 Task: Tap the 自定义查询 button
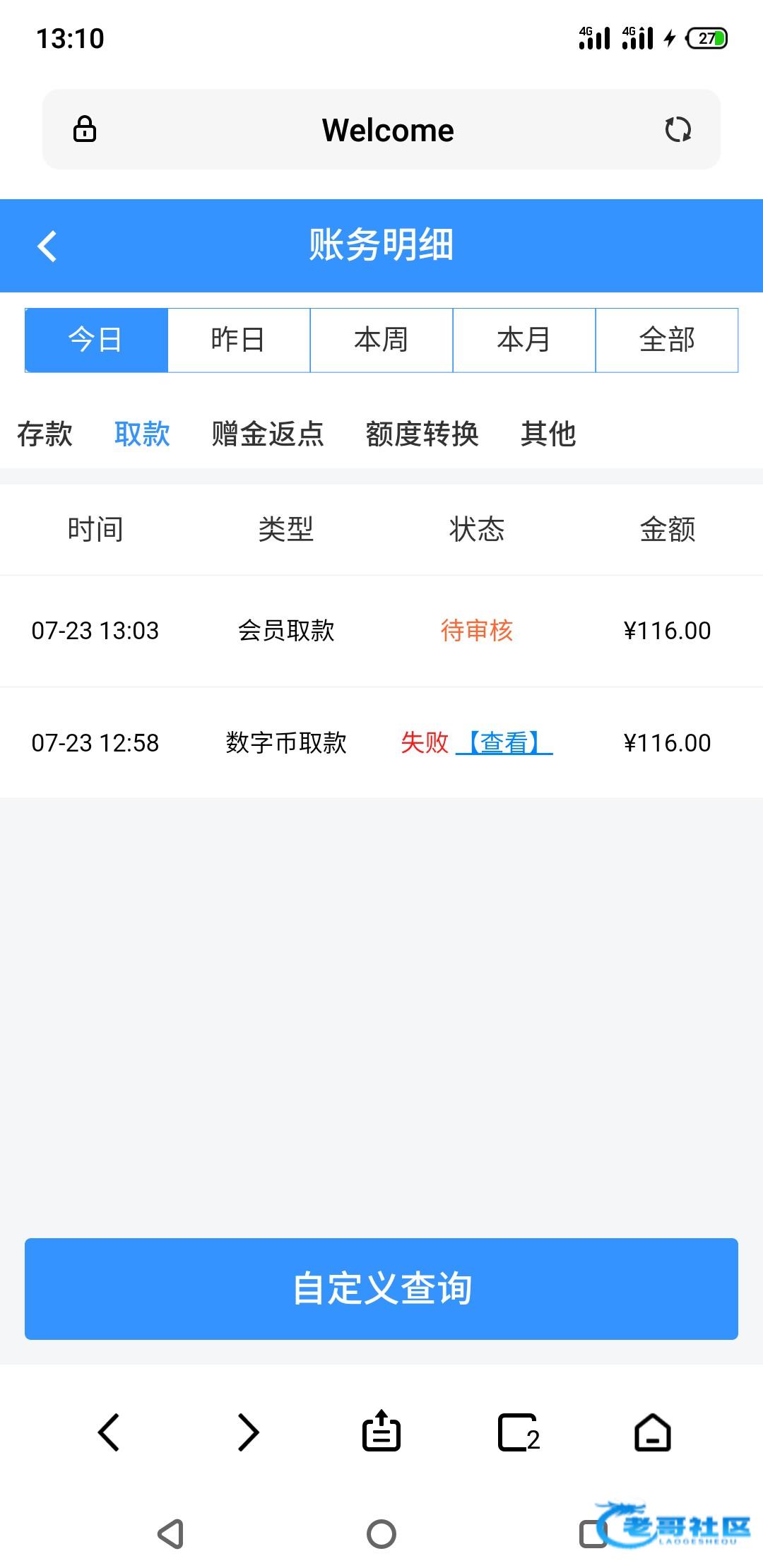tap(381, 1288)
